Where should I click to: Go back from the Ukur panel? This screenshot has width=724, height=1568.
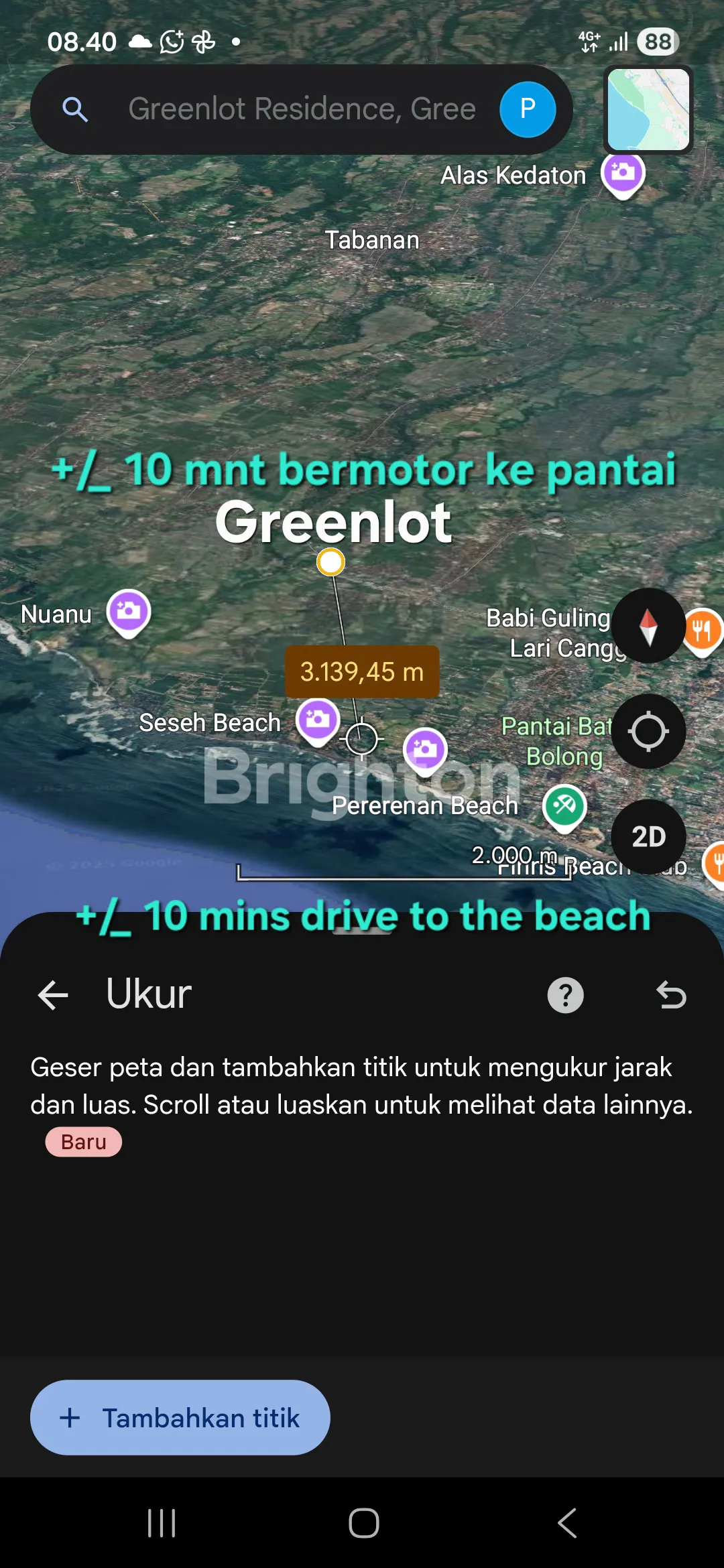54,994
